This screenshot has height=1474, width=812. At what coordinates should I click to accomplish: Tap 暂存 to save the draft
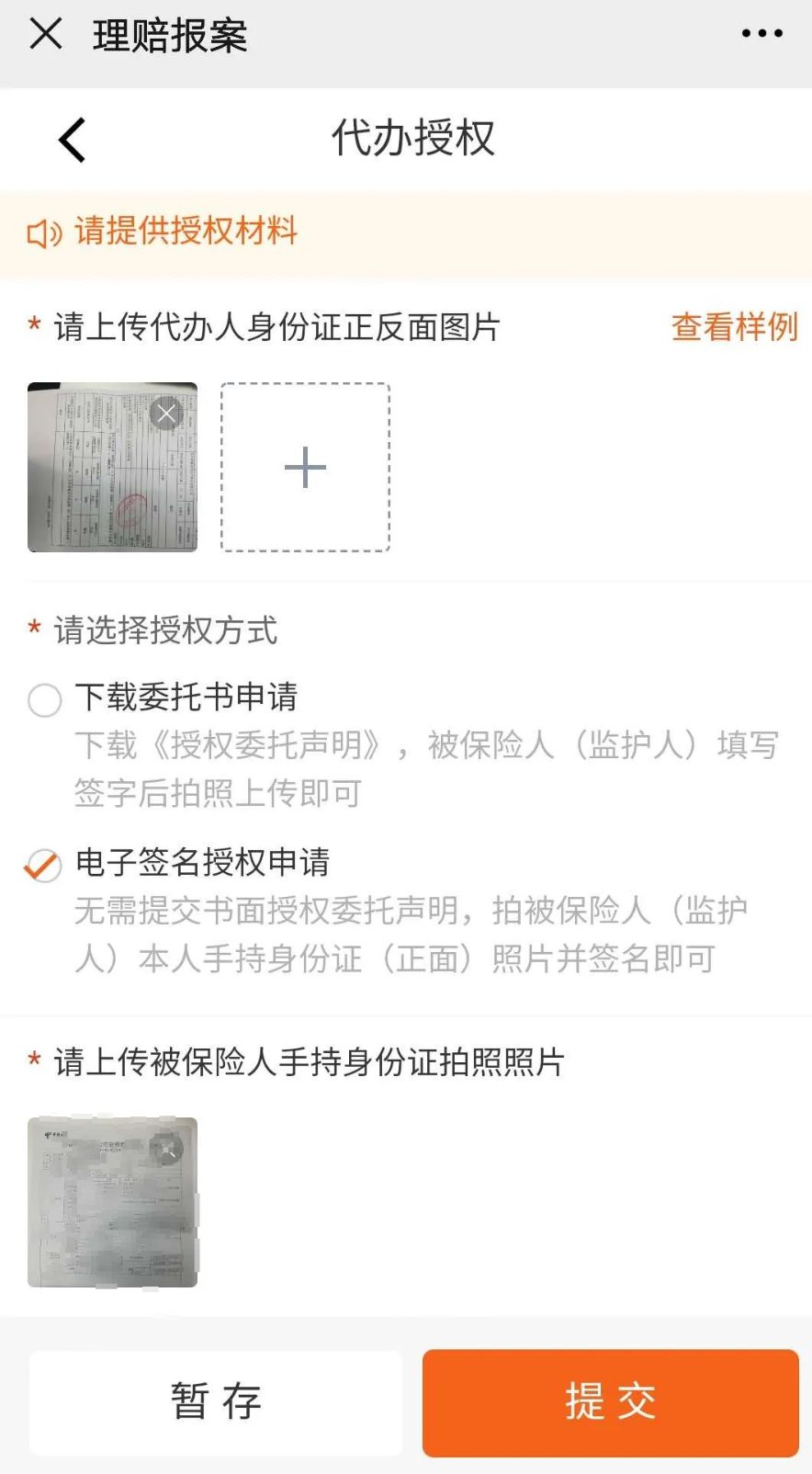click(x=216, y=1402)
